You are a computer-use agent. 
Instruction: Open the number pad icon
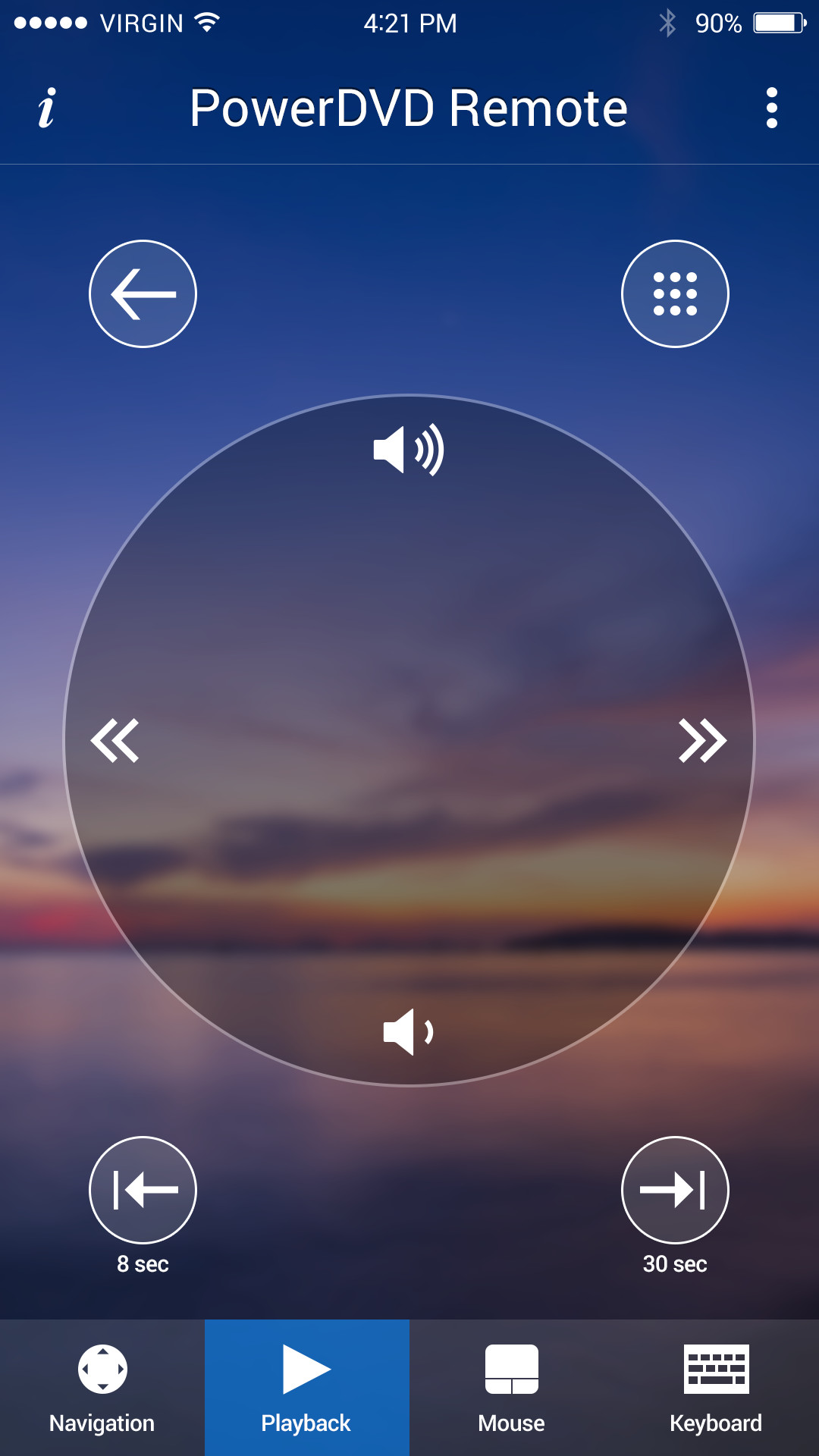click(x=675, y=294)
